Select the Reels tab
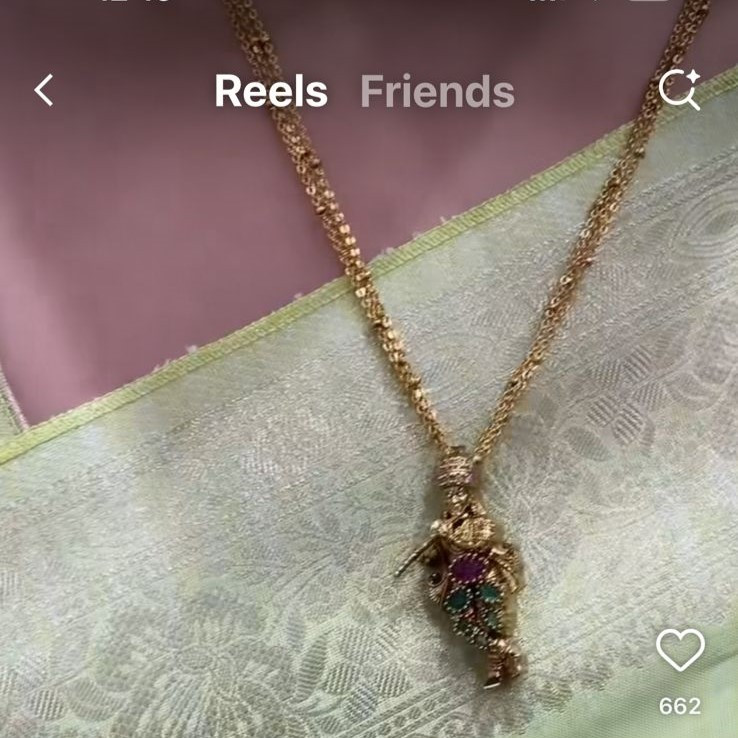Image resolution: width=738 pixels, height=738 pixels. (x=270, y=92)
